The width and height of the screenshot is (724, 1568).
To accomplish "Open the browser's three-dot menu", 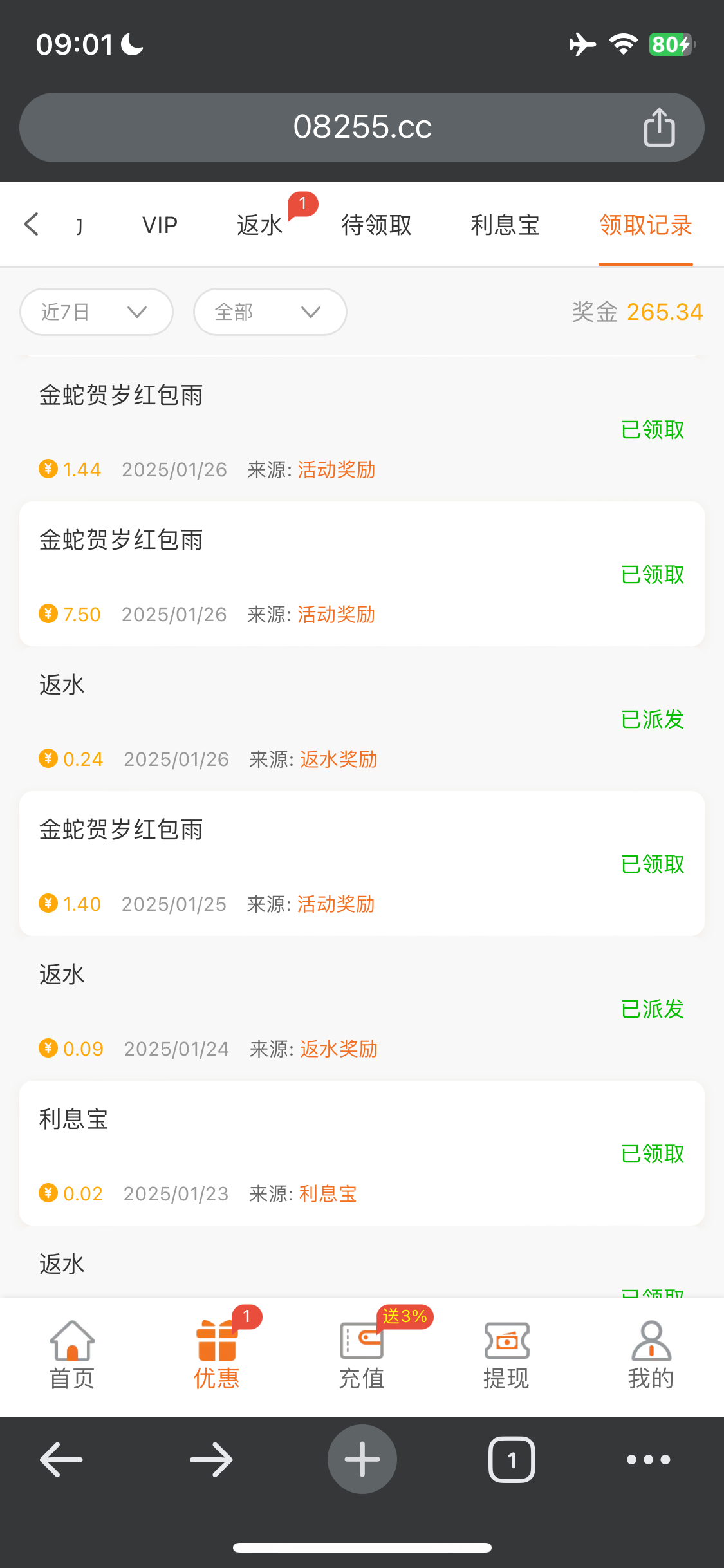I will [649, 1460].
